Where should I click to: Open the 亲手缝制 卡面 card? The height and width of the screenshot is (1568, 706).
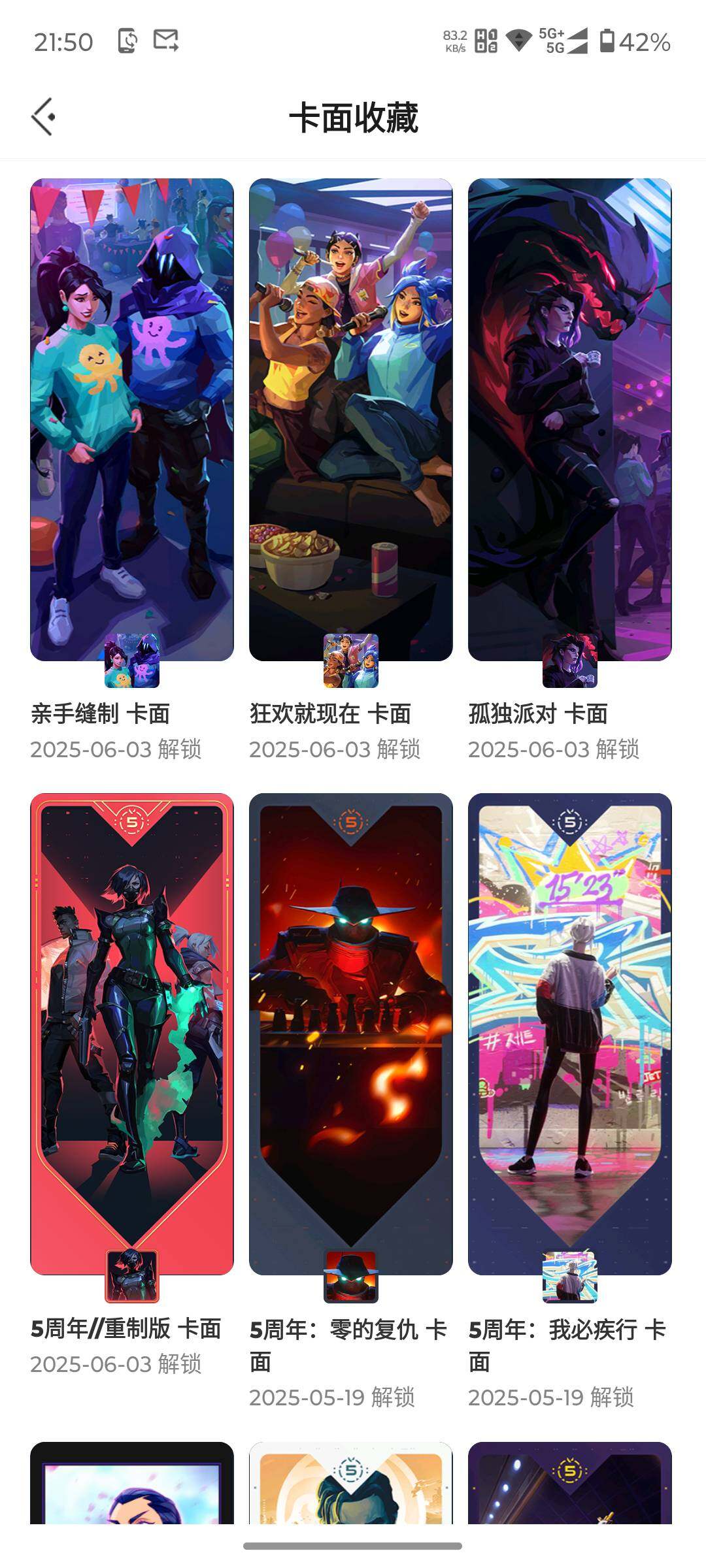[132, 419]
